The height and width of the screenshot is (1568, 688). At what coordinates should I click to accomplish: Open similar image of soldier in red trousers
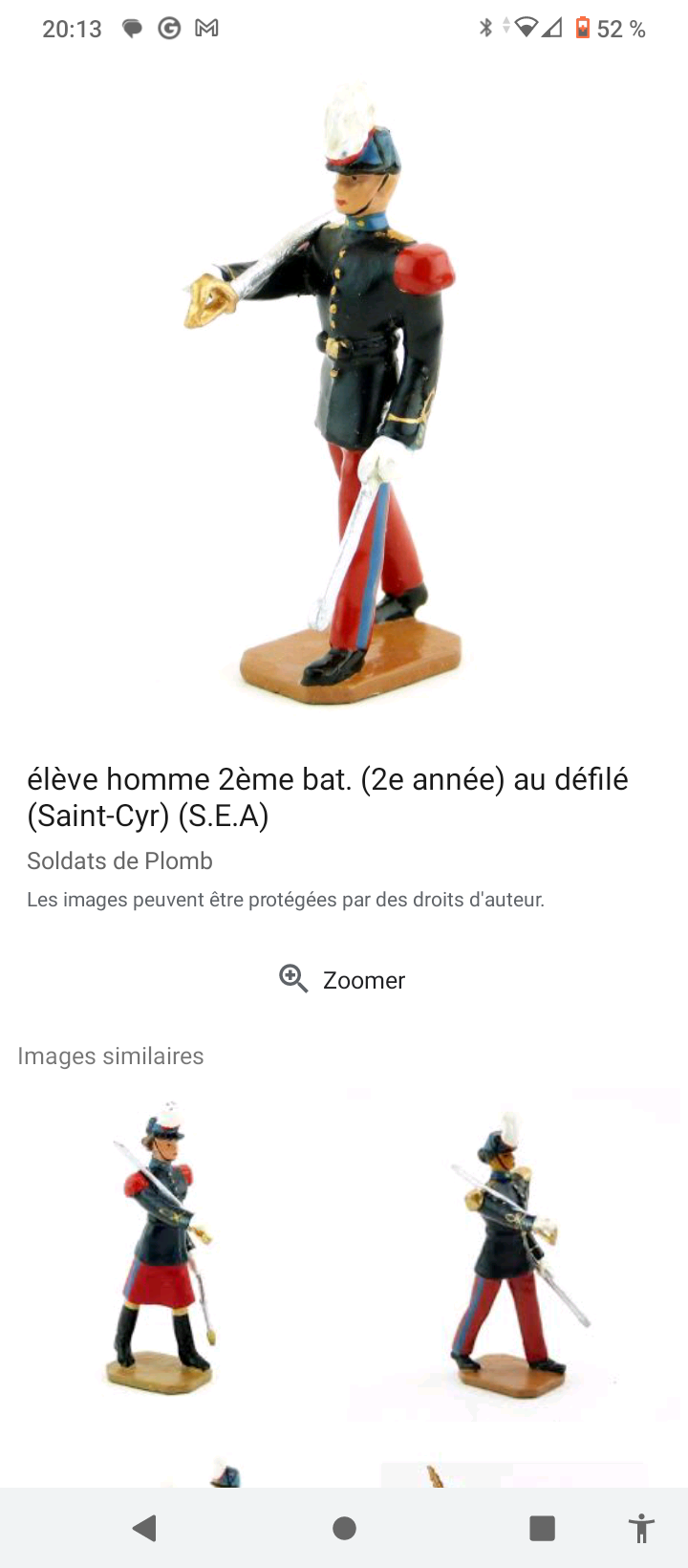click(x=514, y=1252)
